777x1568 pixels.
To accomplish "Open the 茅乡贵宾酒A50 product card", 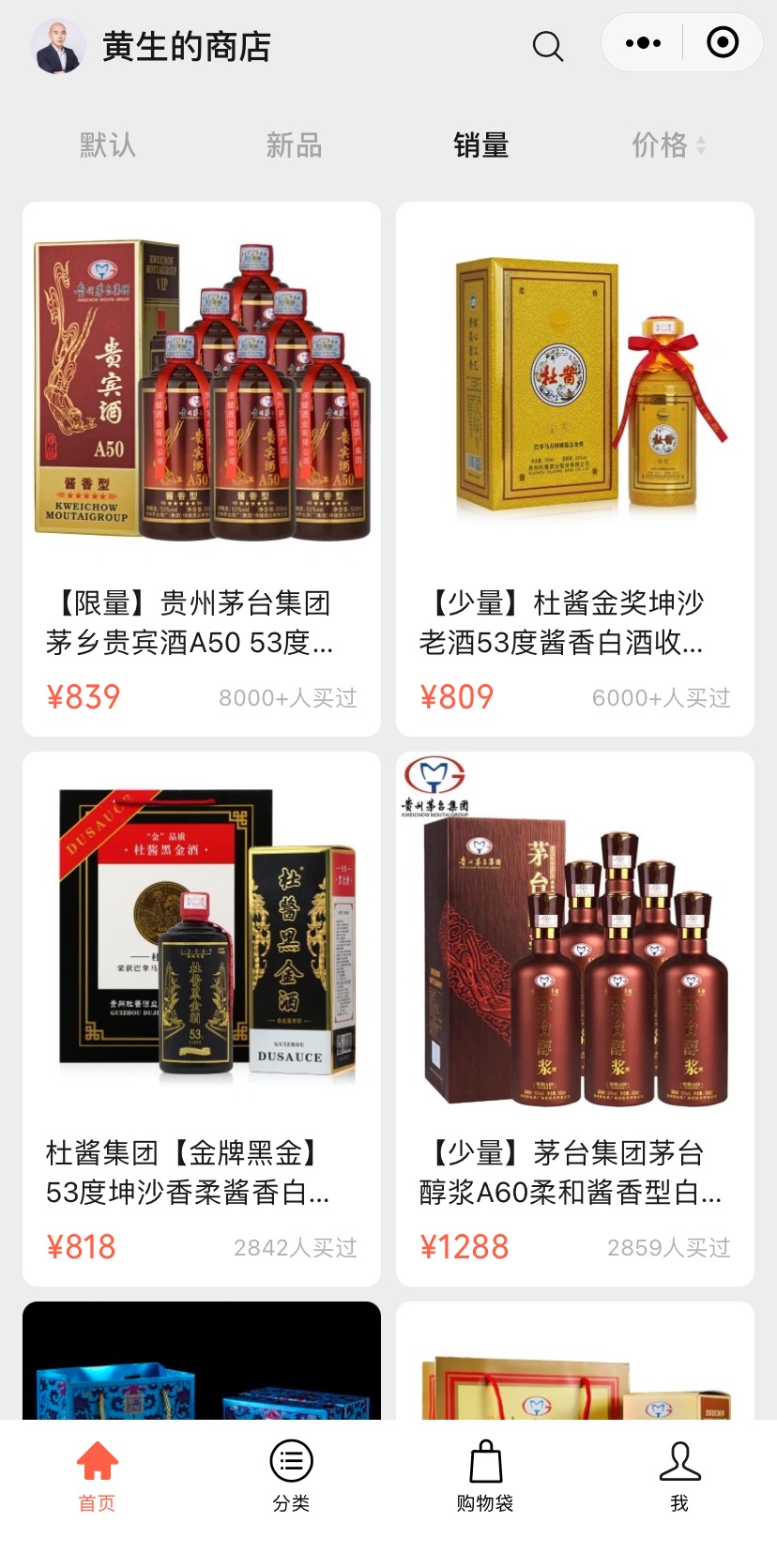I will tap(202, 468).
